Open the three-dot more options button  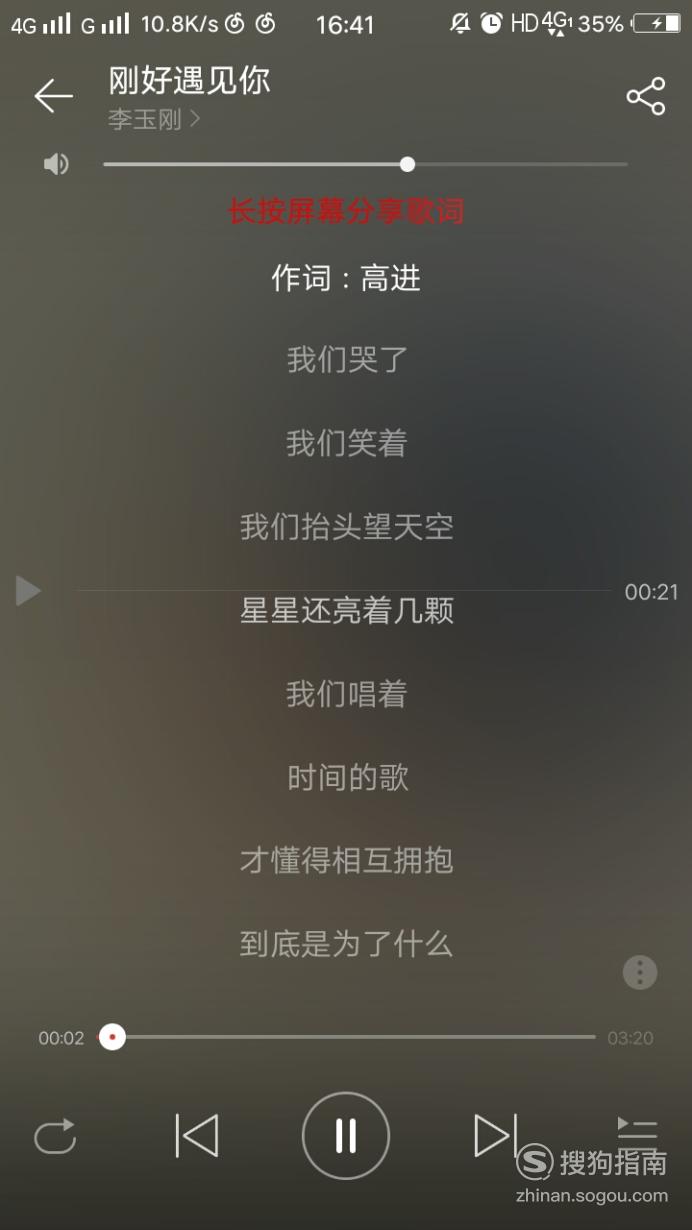pyautogui.click(x=640, y=972)
